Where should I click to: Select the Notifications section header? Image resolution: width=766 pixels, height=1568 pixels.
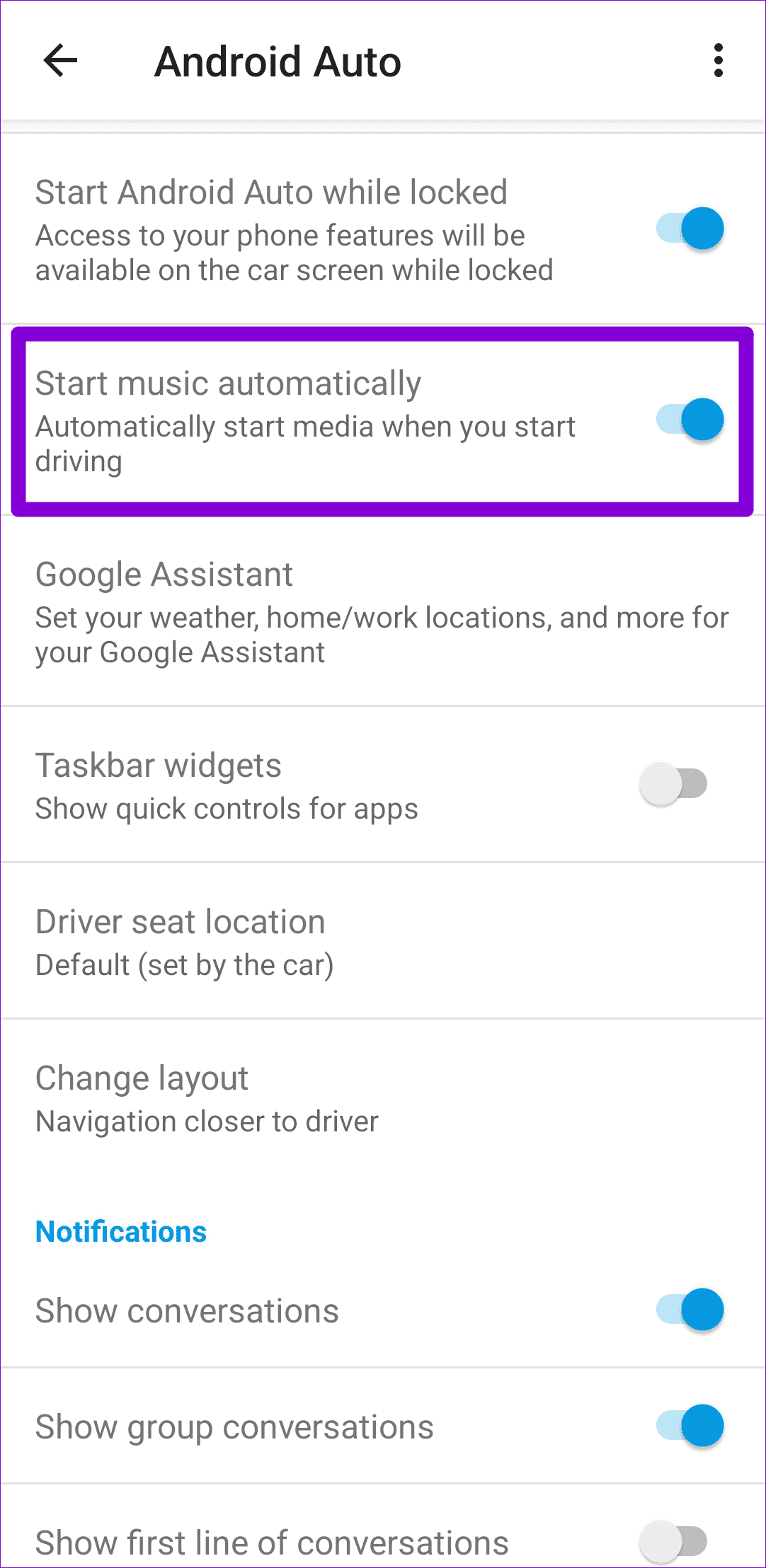click(x=120, y=1231)
